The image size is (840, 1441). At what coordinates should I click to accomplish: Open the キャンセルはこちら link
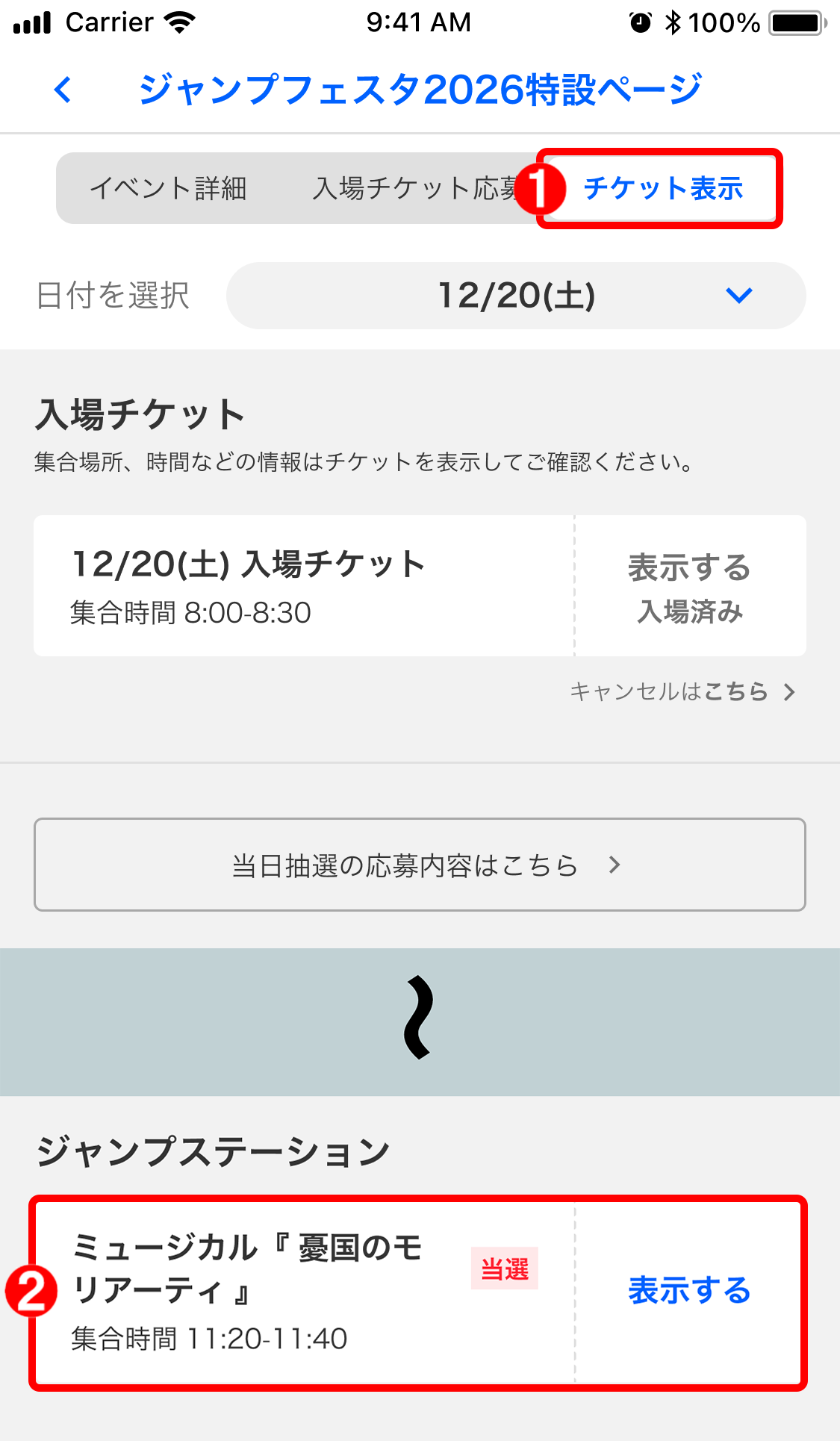coord(682,692)
